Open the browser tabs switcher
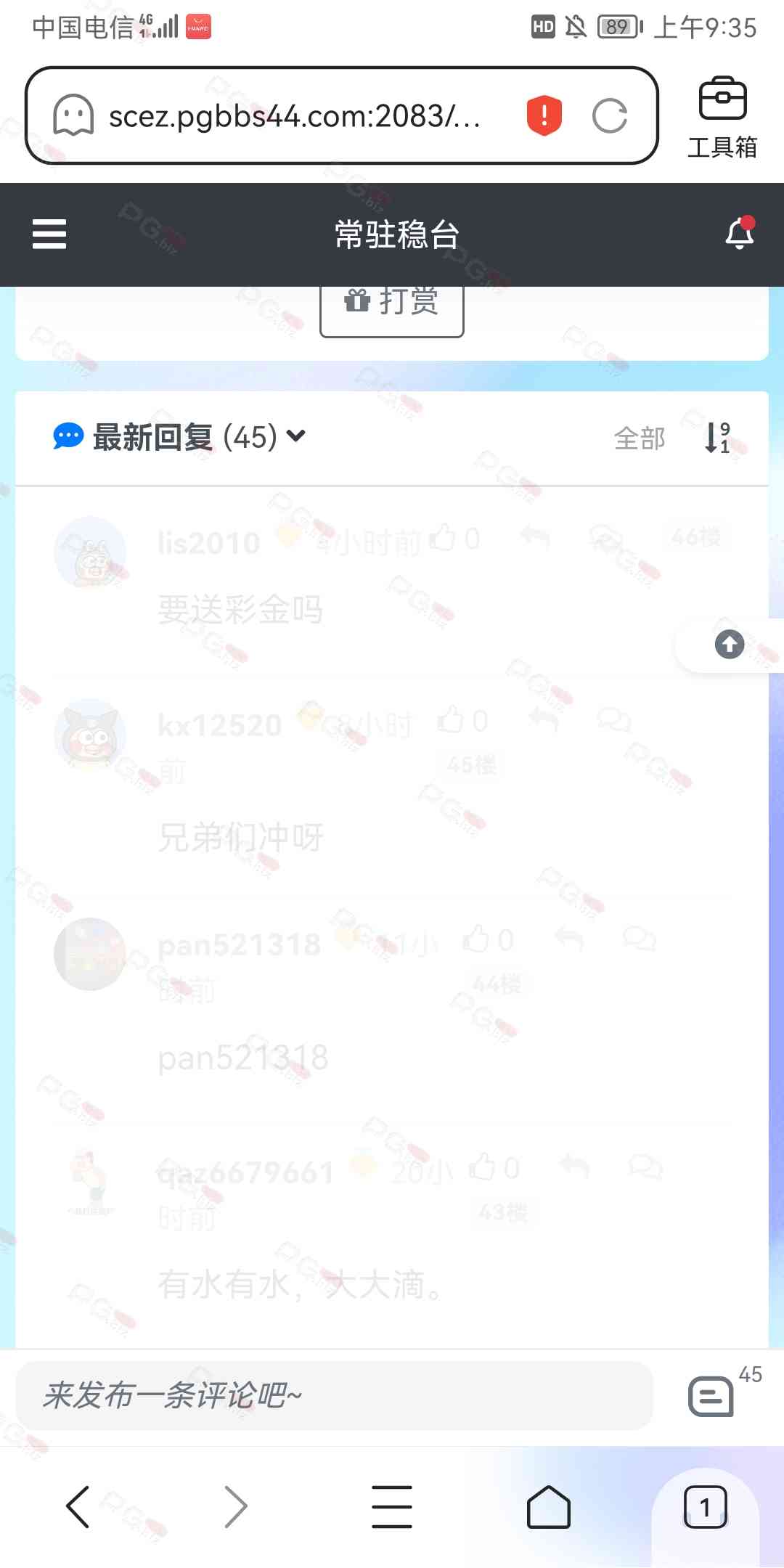Image resolution: width=784 pixels, height=1568 pixels. point(705,1507)
